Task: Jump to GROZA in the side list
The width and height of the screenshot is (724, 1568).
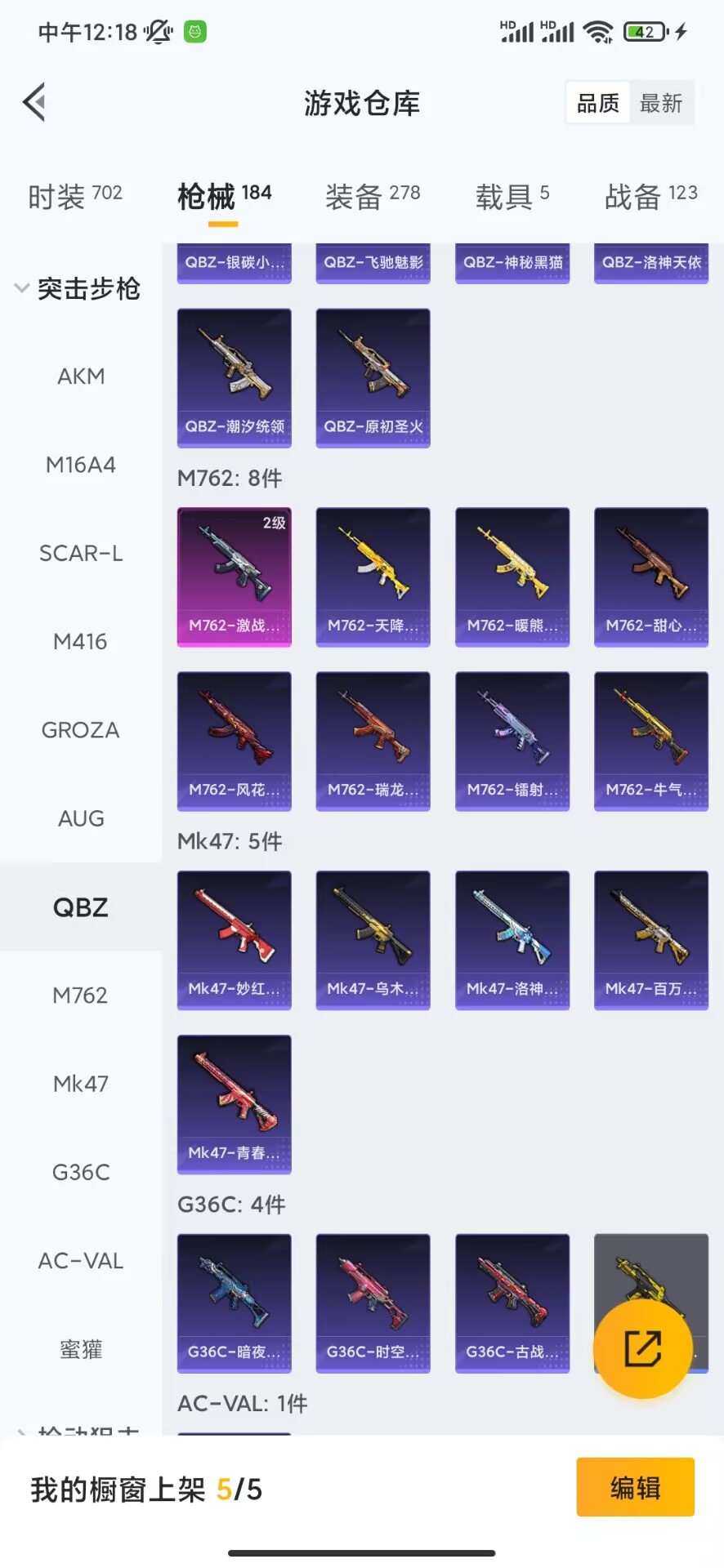Action: [80, 730]
